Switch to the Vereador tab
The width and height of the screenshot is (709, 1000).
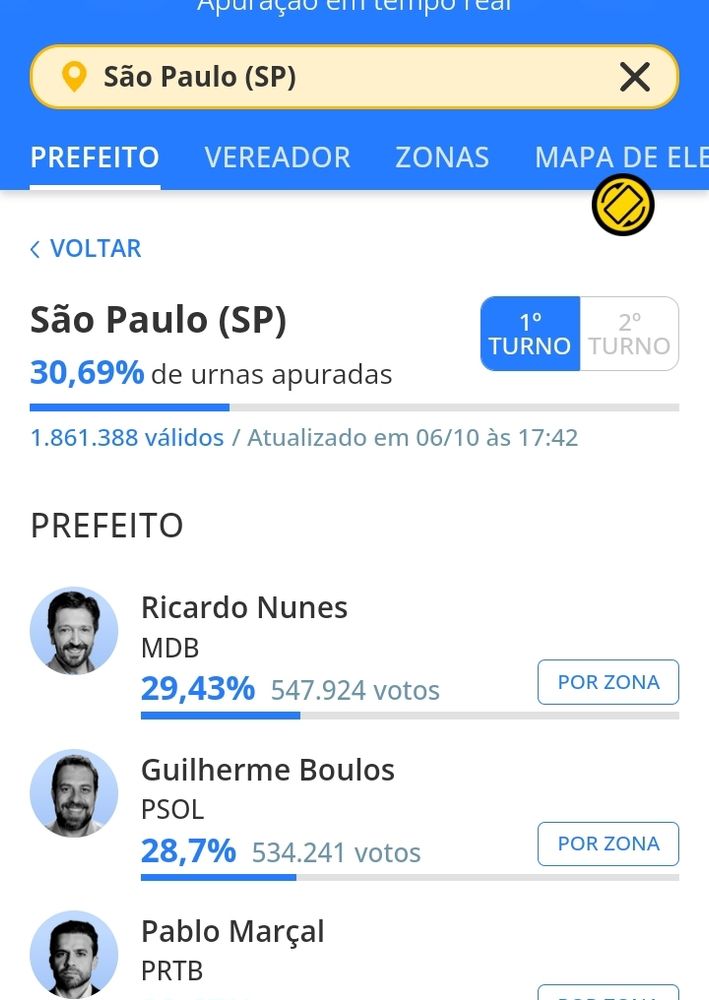pos(277,157)
